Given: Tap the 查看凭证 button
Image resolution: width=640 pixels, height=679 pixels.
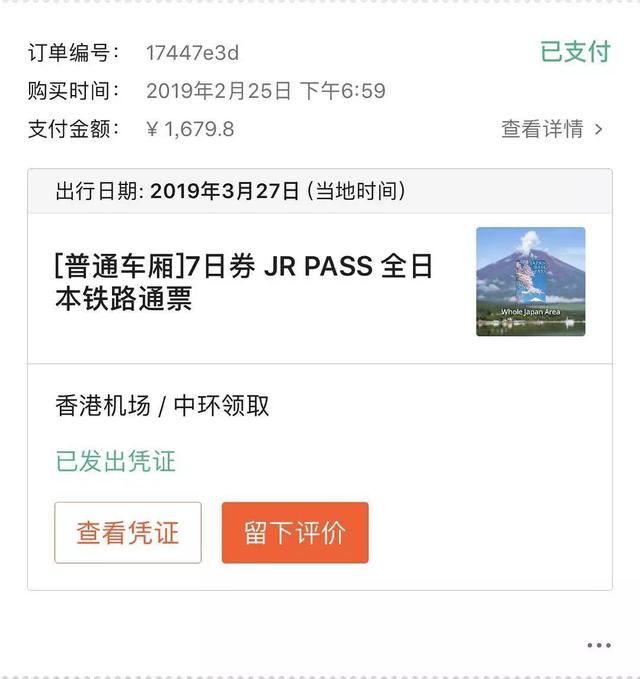Looking at the screenshot, I should (x=128, y=532).
